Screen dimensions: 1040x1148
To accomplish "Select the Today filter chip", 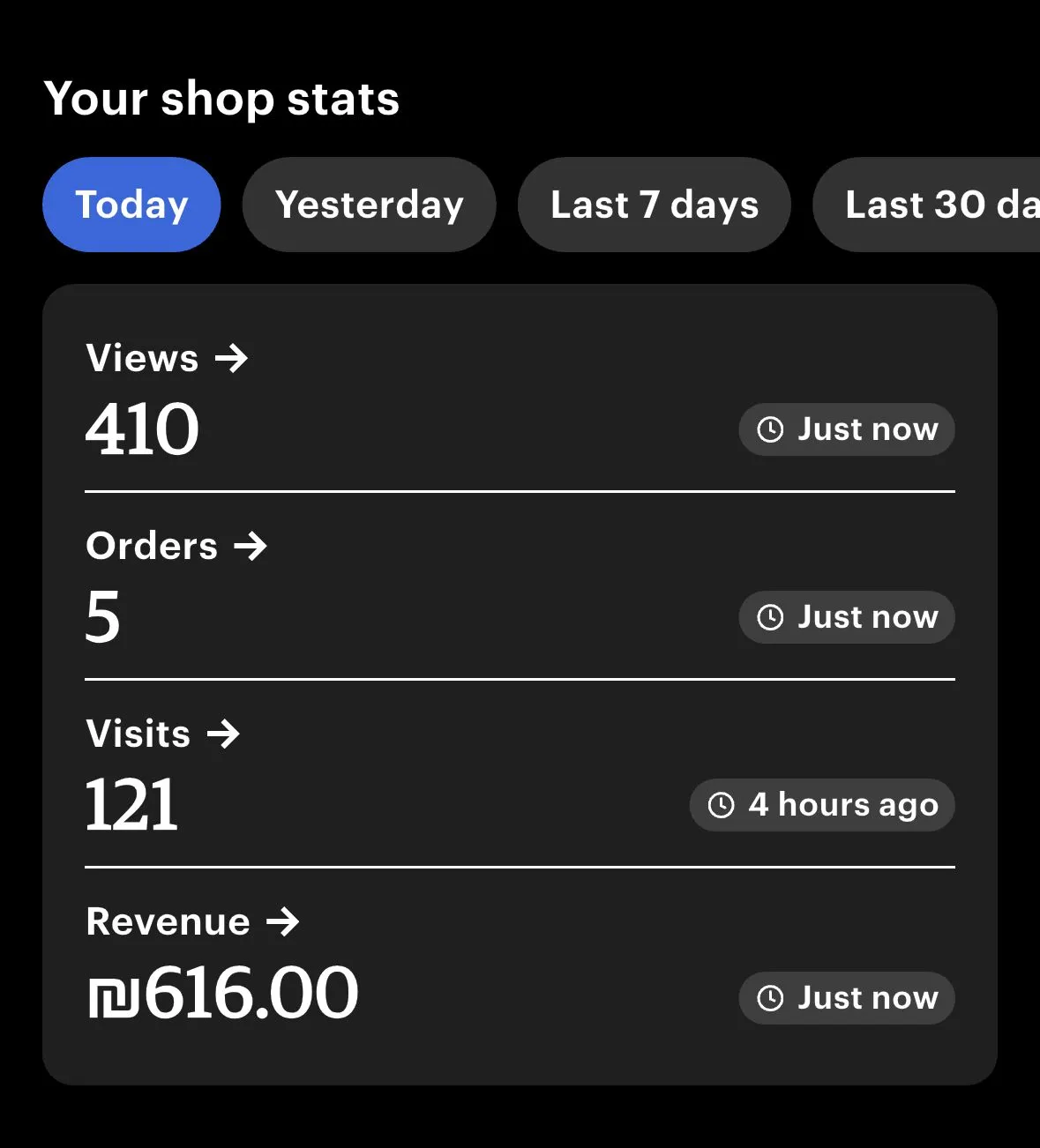I will tap(131, 205).
